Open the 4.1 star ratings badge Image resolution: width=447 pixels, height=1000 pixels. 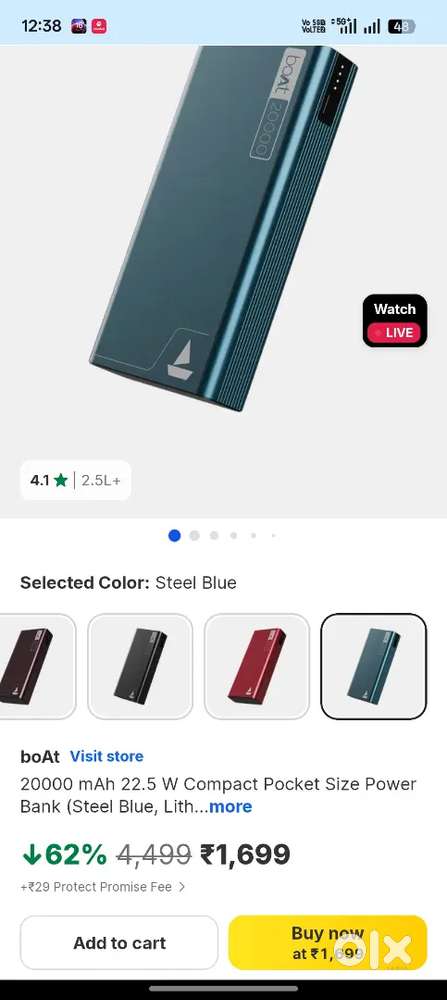(x=75, y=480)
